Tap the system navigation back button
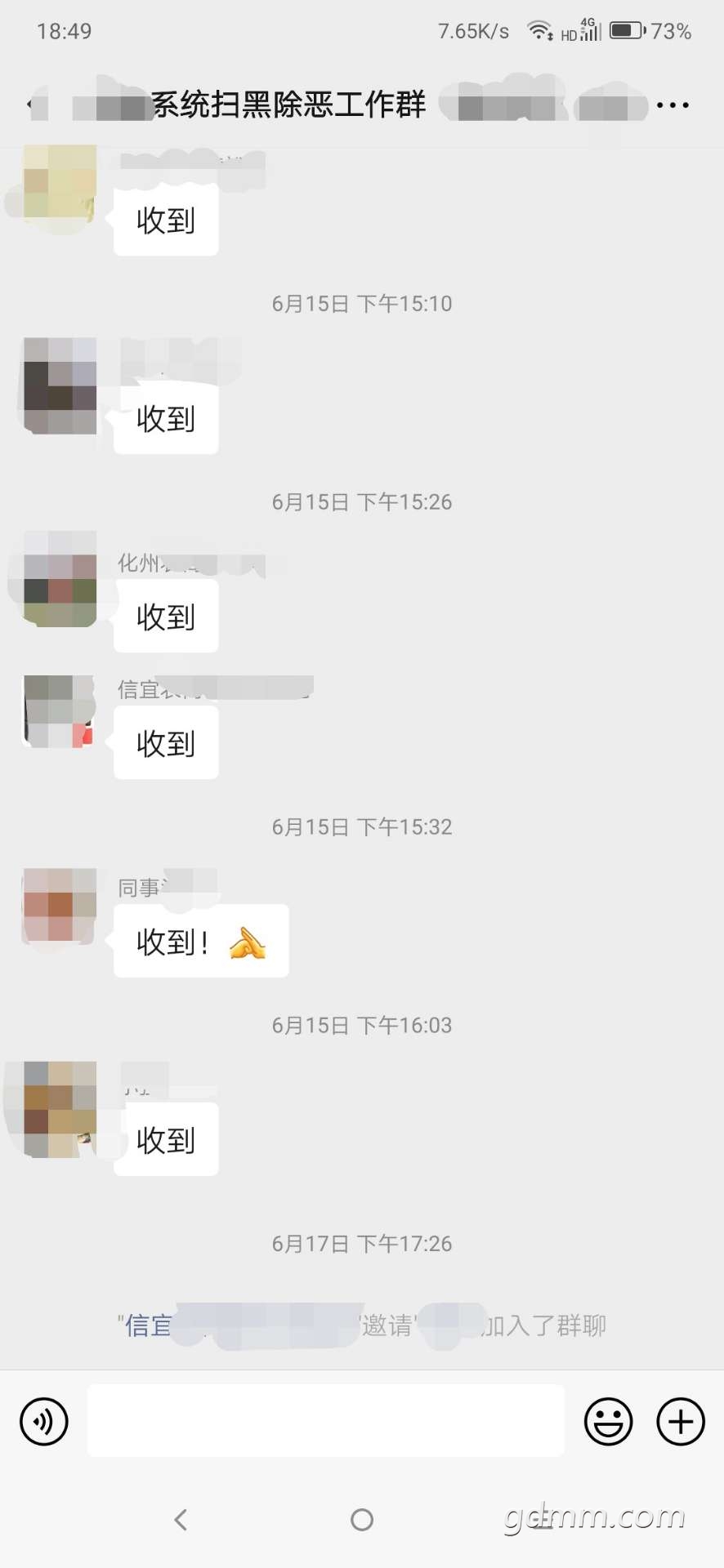The height and width of the screenshot is (1568, 724). coord(181,1520)
